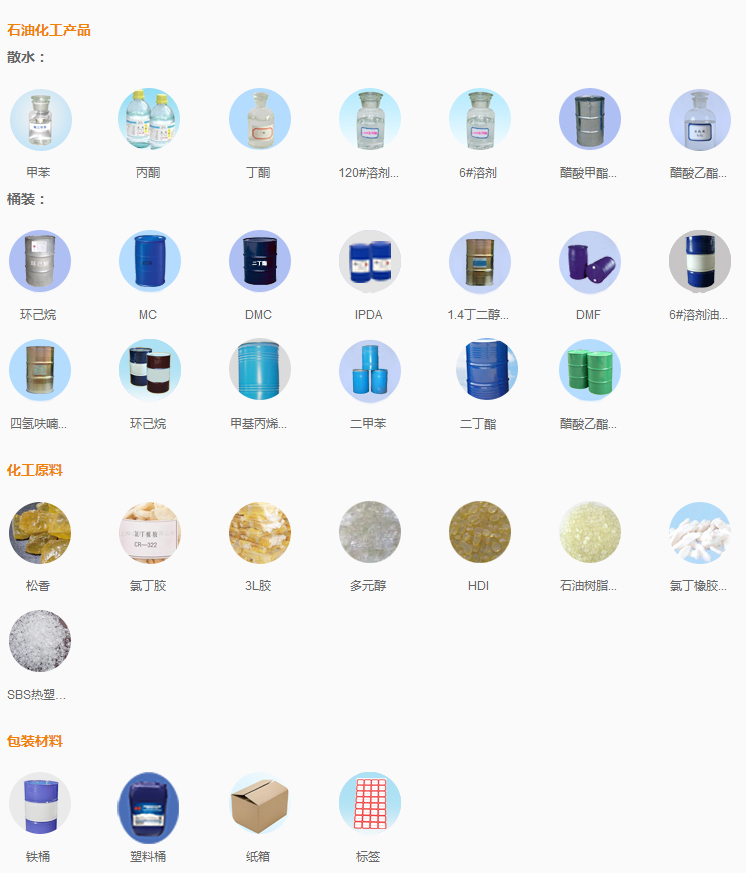Open the 甲苯 product tile
The height and width of the screenshot is (873, 746).
coord(40,120)
